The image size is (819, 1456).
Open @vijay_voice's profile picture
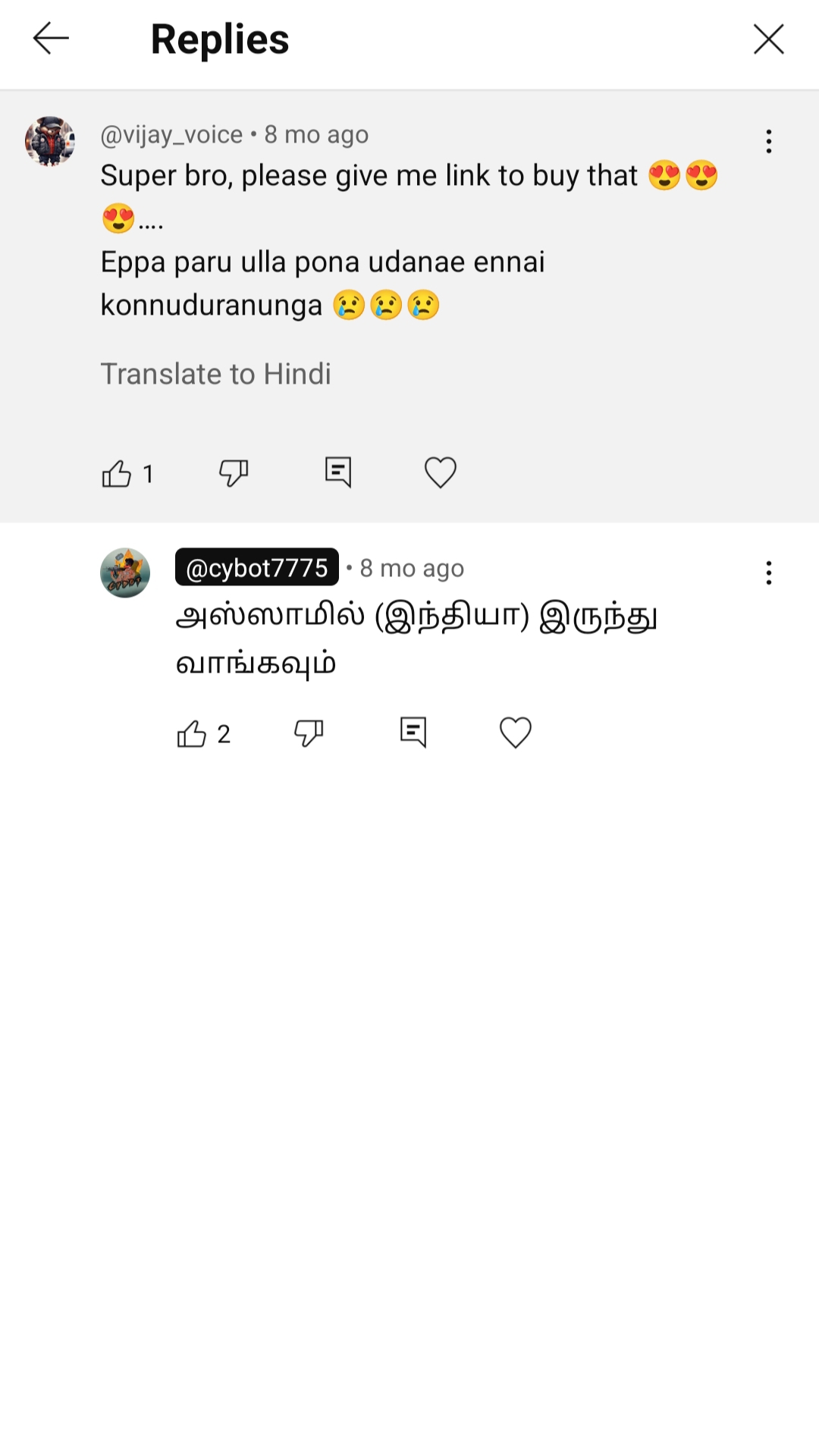(50, 141)
